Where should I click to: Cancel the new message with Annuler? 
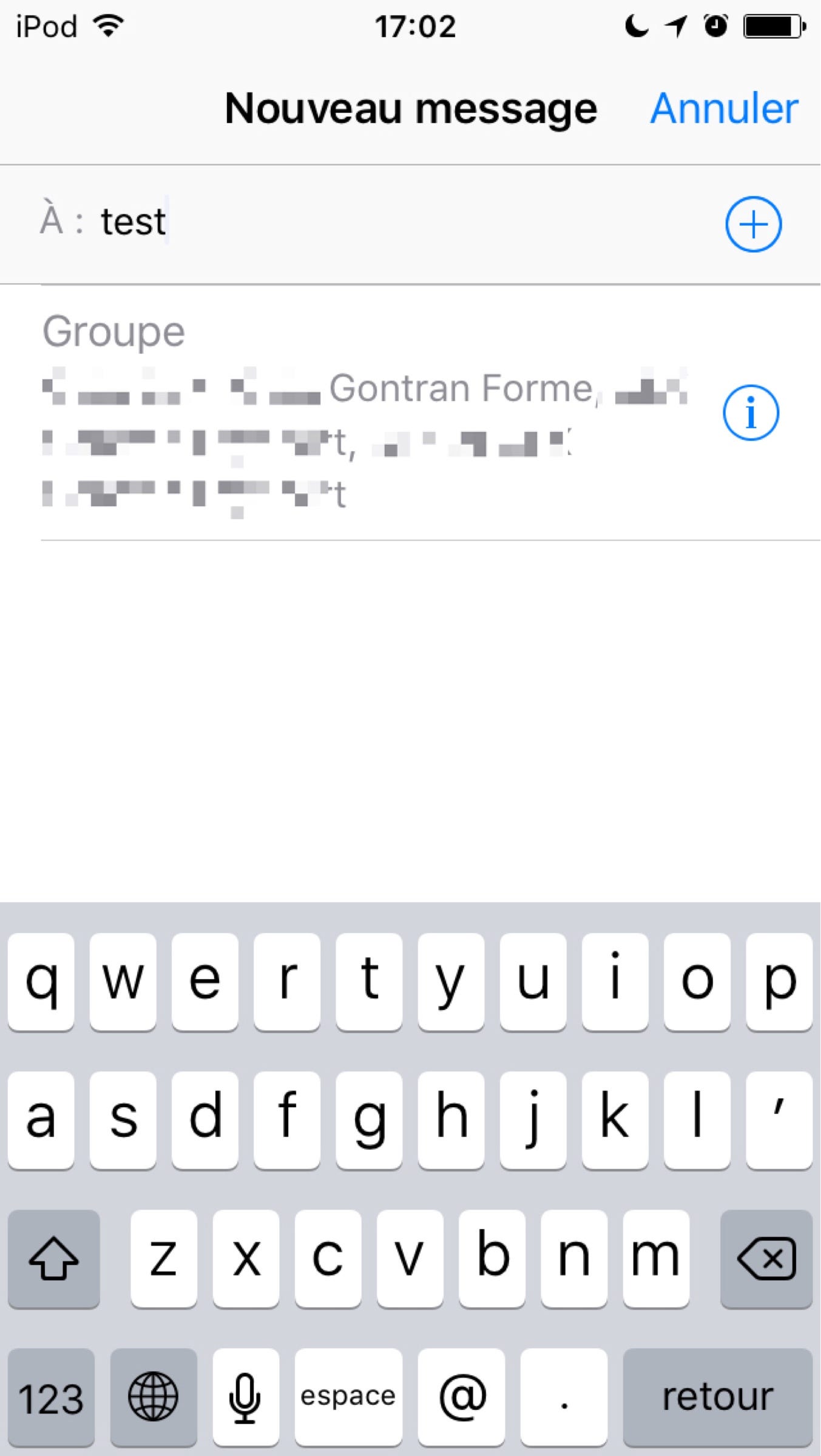[x=724, y=109]
